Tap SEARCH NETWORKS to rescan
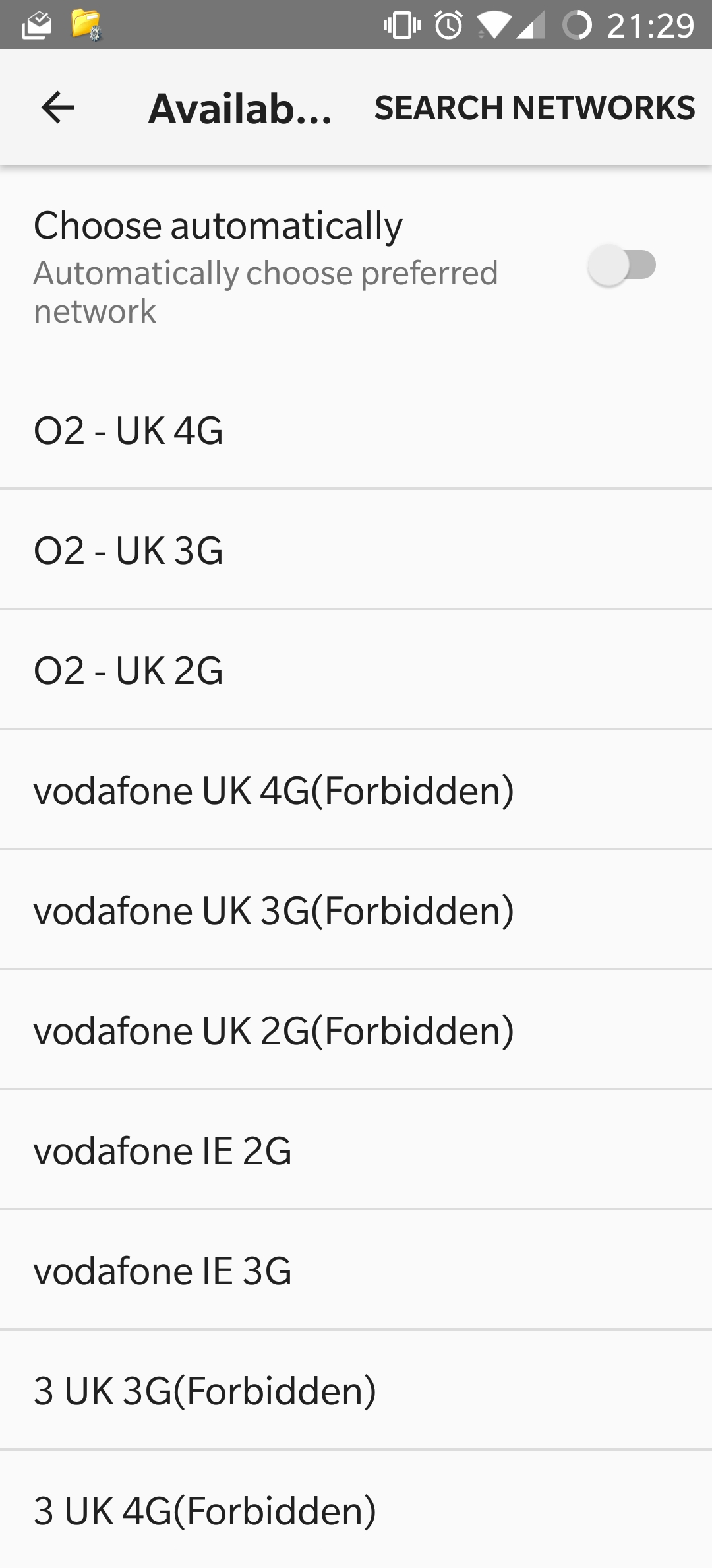The width and height of the screenshot is (712, 1568). [x=535, y=108]
